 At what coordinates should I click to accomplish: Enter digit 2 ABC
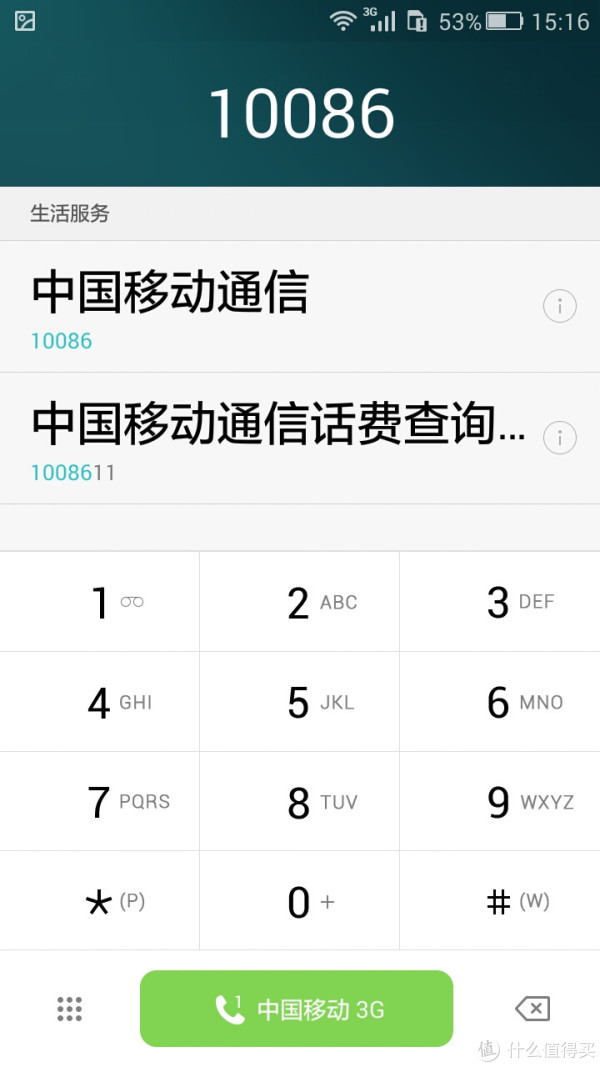pos(299,602)
